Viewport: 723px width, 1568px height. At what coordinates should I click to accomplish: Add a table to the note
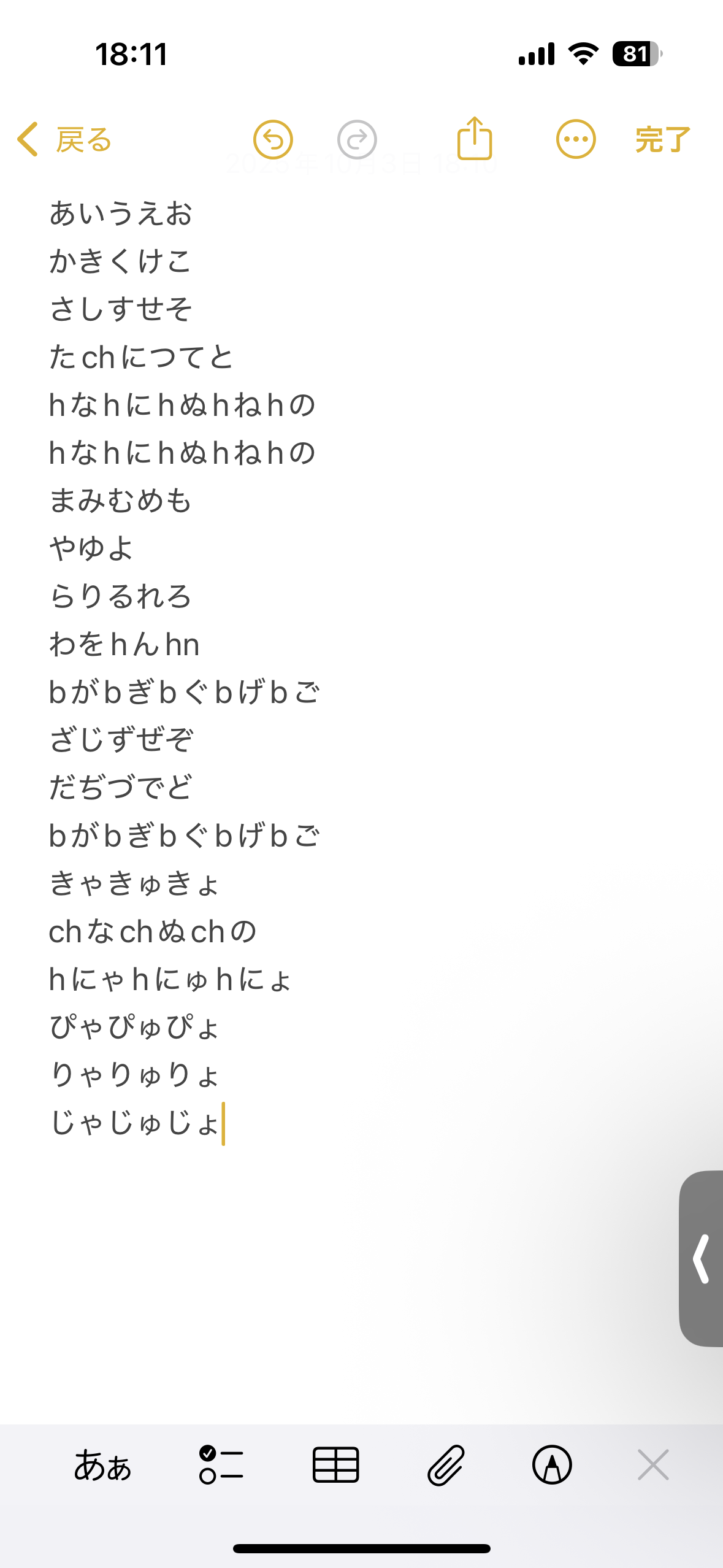(335, 1465)
